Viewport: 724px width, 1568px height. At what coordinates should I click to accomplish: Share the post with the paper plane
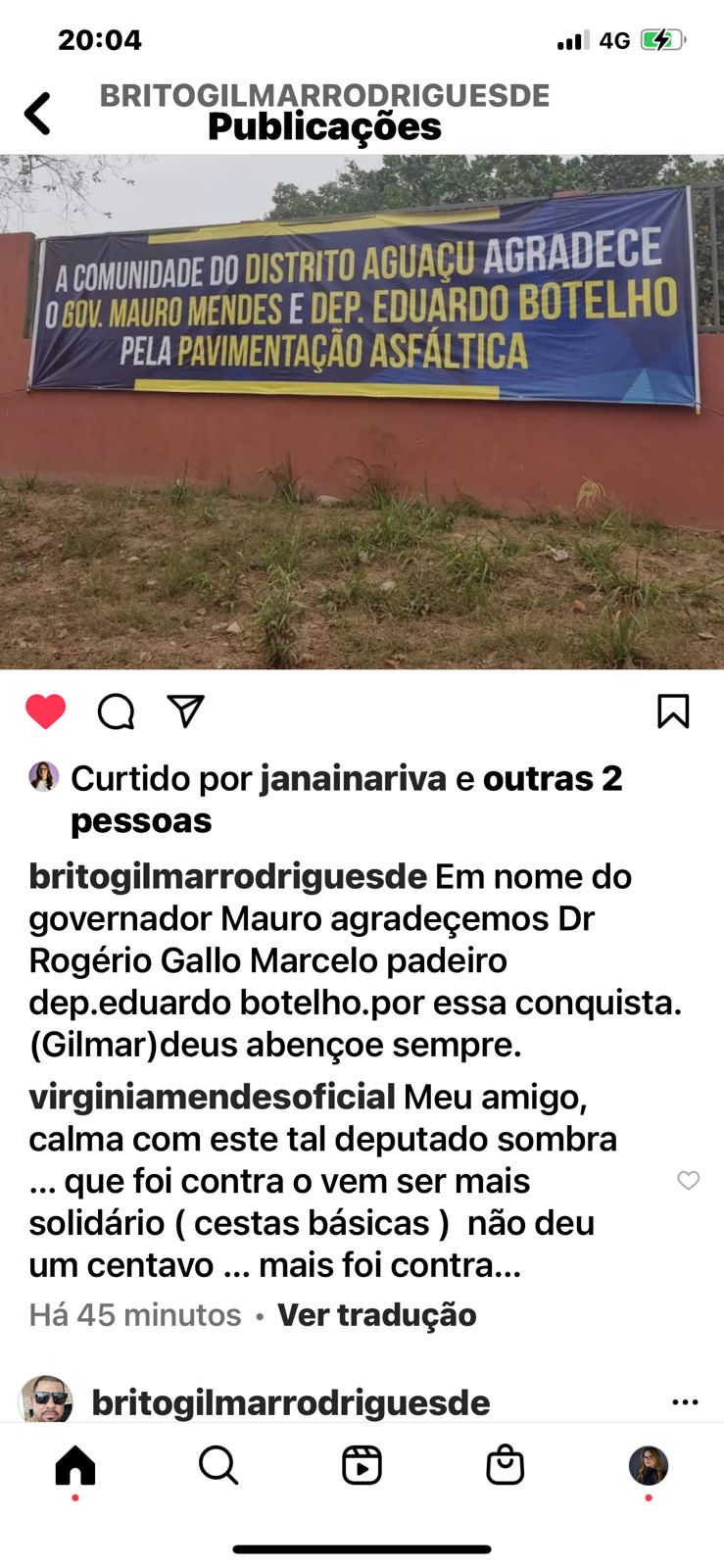pyautogui.click(x=185, y=711)
